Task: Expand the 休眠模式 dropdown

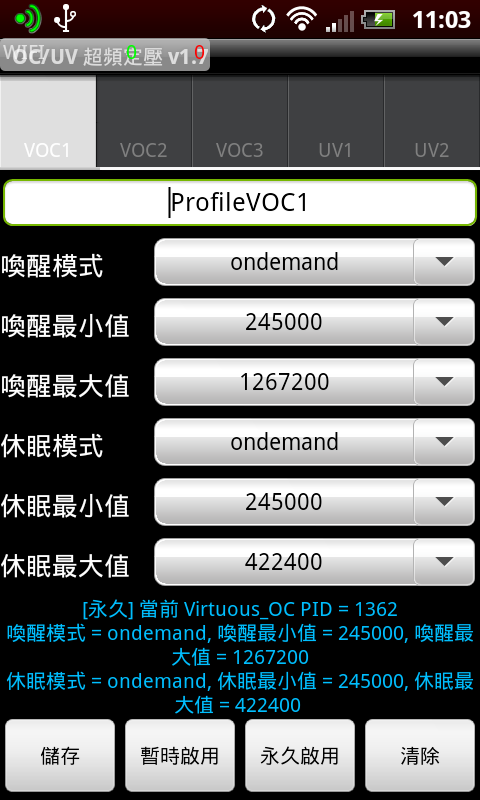Action: (x=315, y=442)
